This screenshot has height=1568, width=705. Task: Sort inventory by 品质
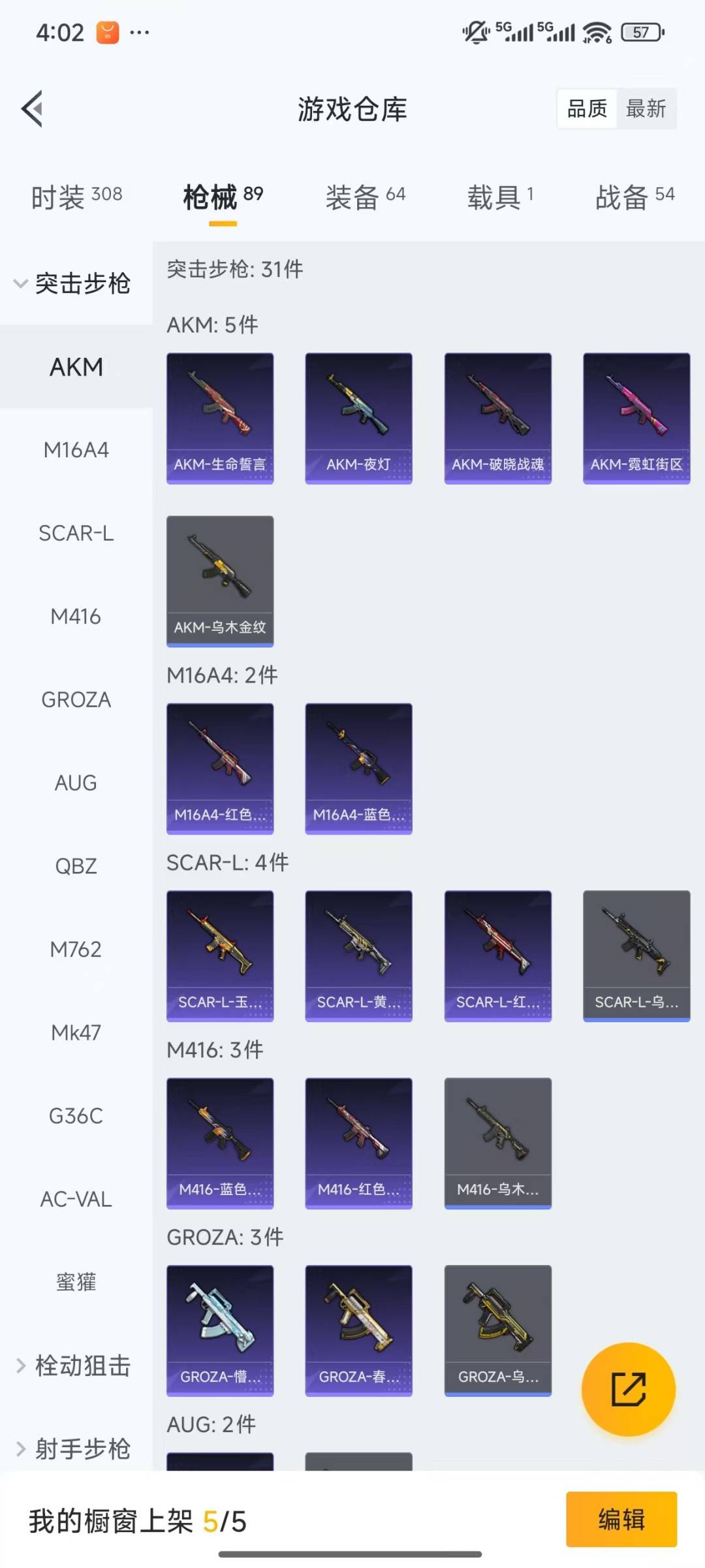pos(587,108)
